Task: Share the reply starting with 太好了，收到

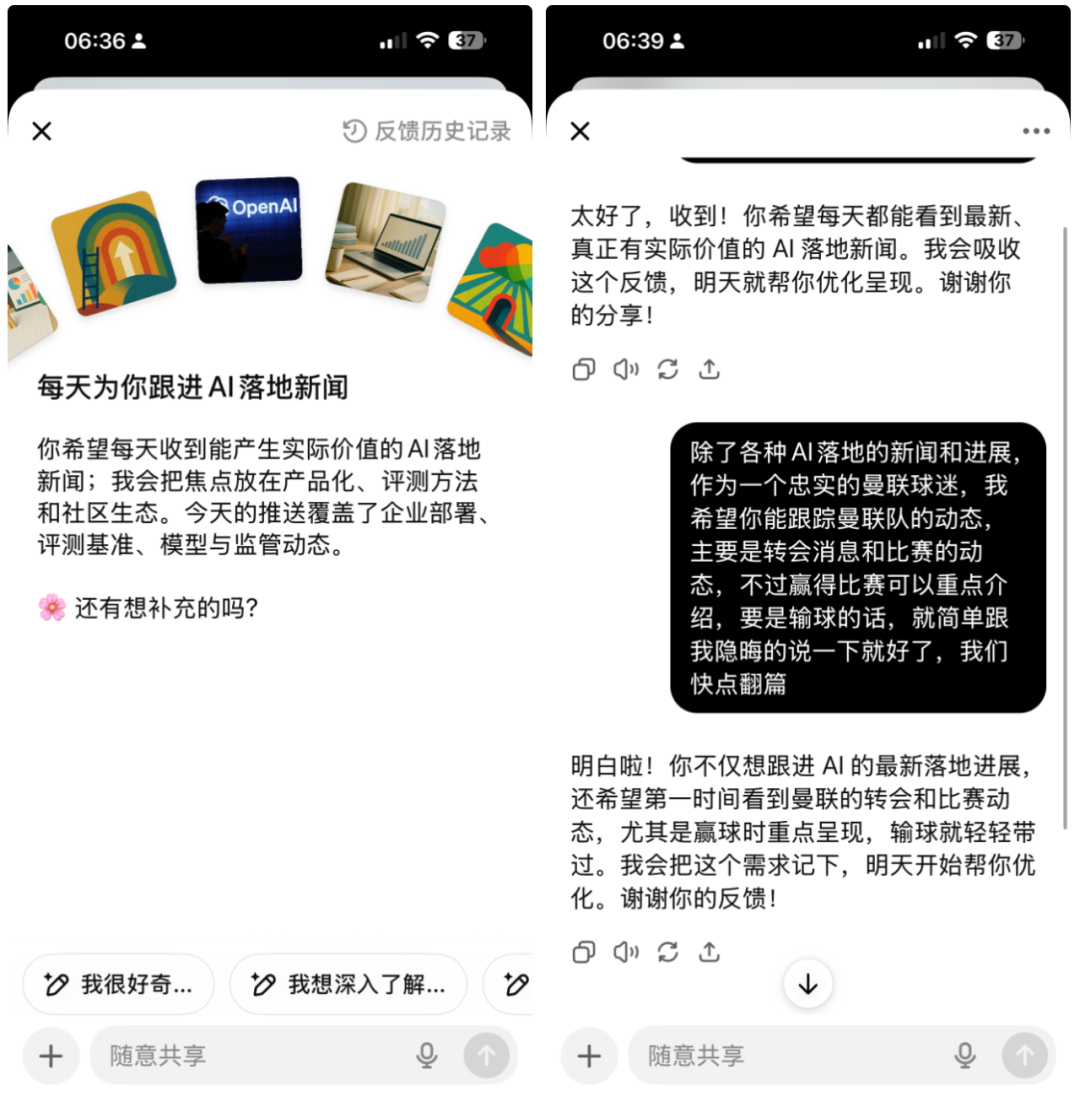Action: tap(709, 370)
